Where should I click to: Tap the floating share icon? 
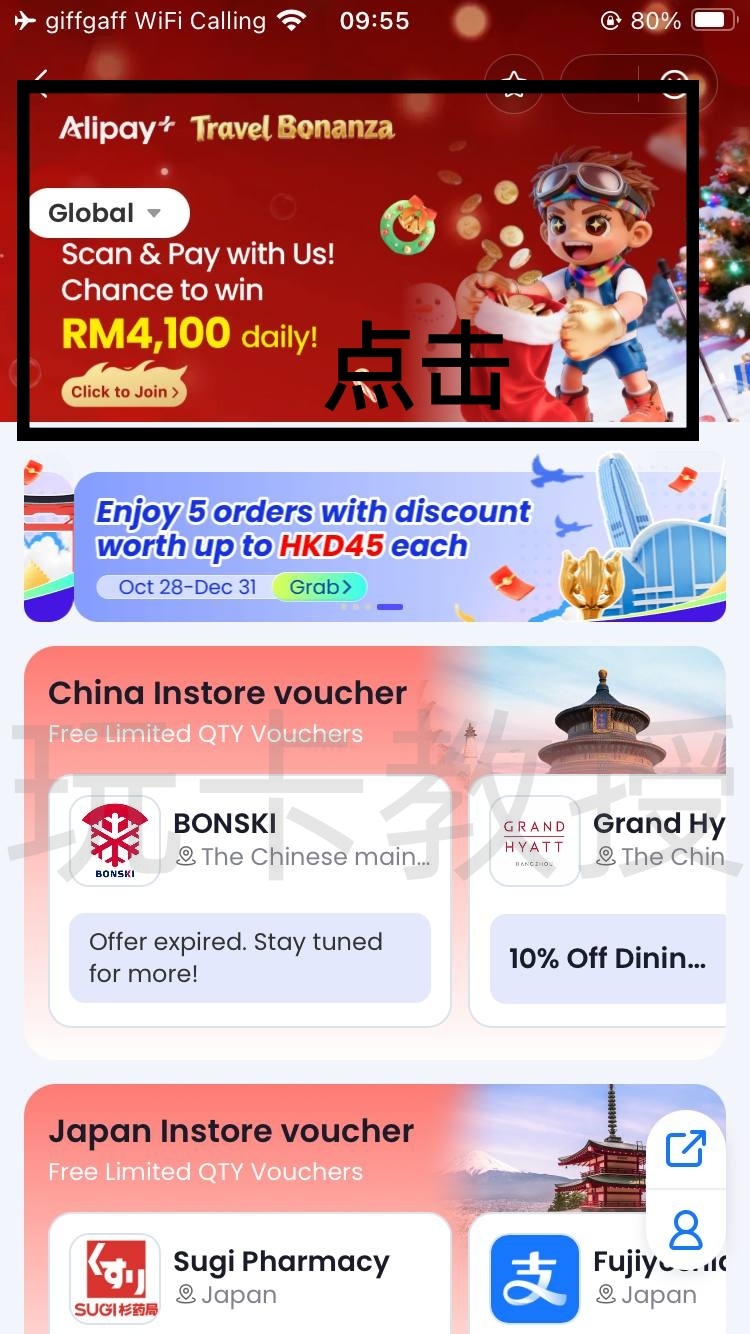(686, 1148)
